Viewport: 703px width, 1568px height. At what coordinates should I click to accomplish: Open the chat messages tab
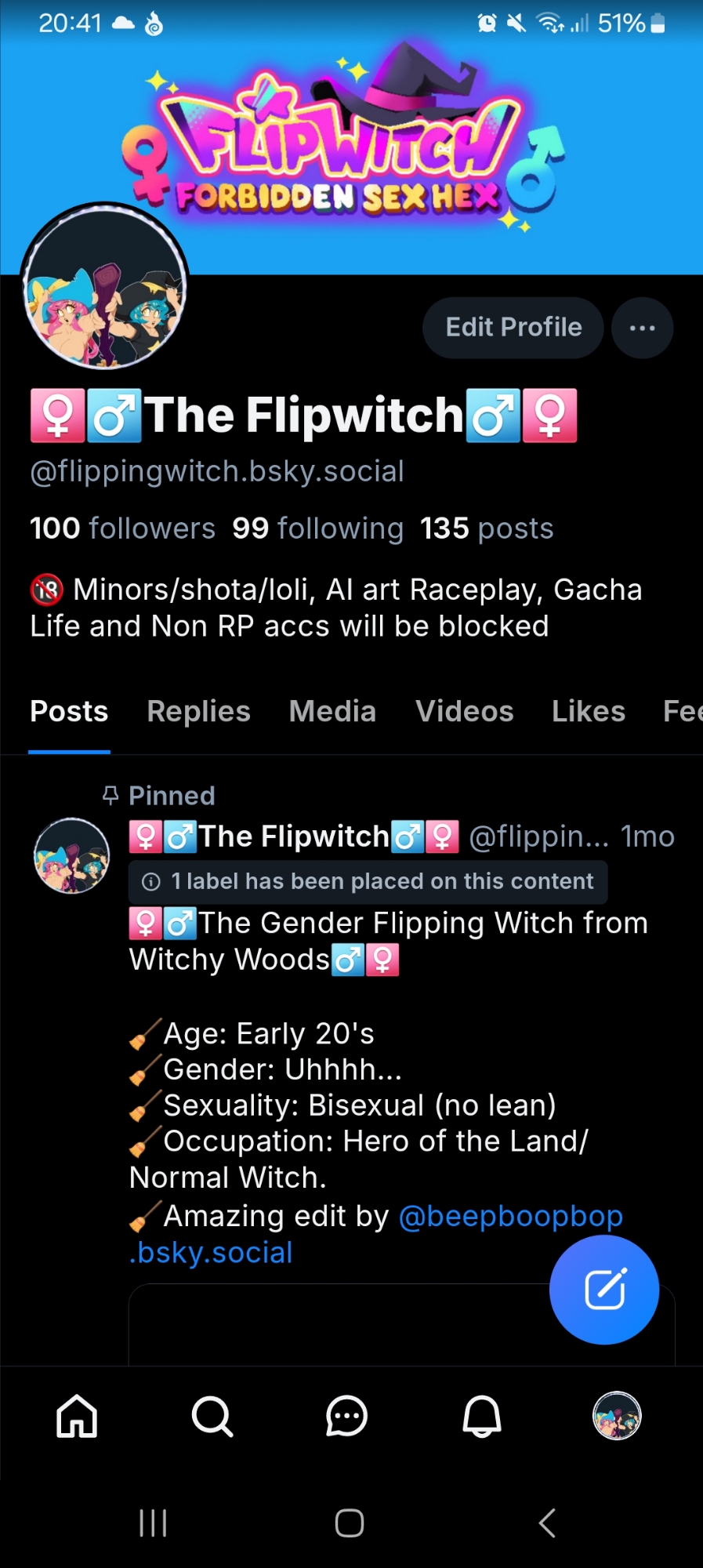pyautogui.click(x=346, y=1417)
